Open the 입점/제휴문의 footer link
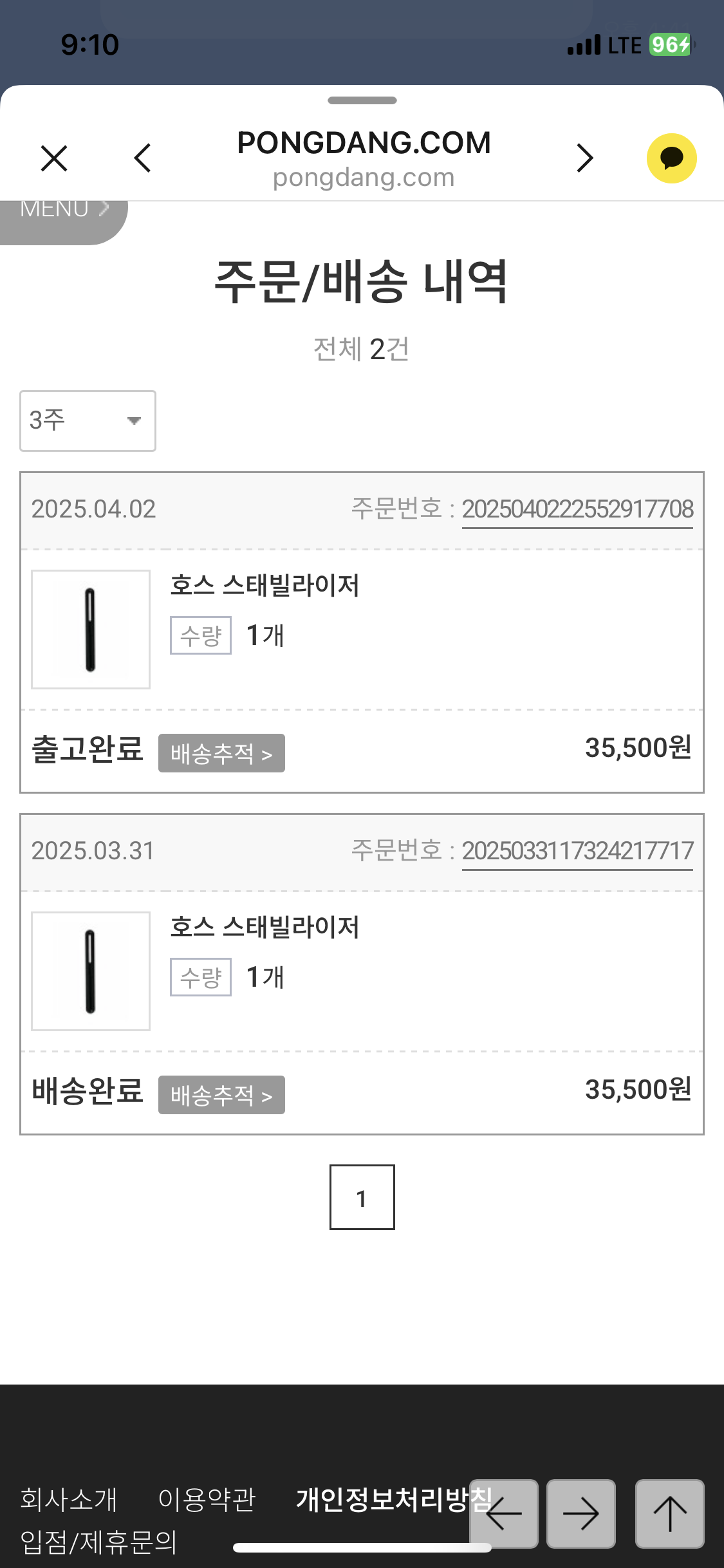 pos(98,1542)
